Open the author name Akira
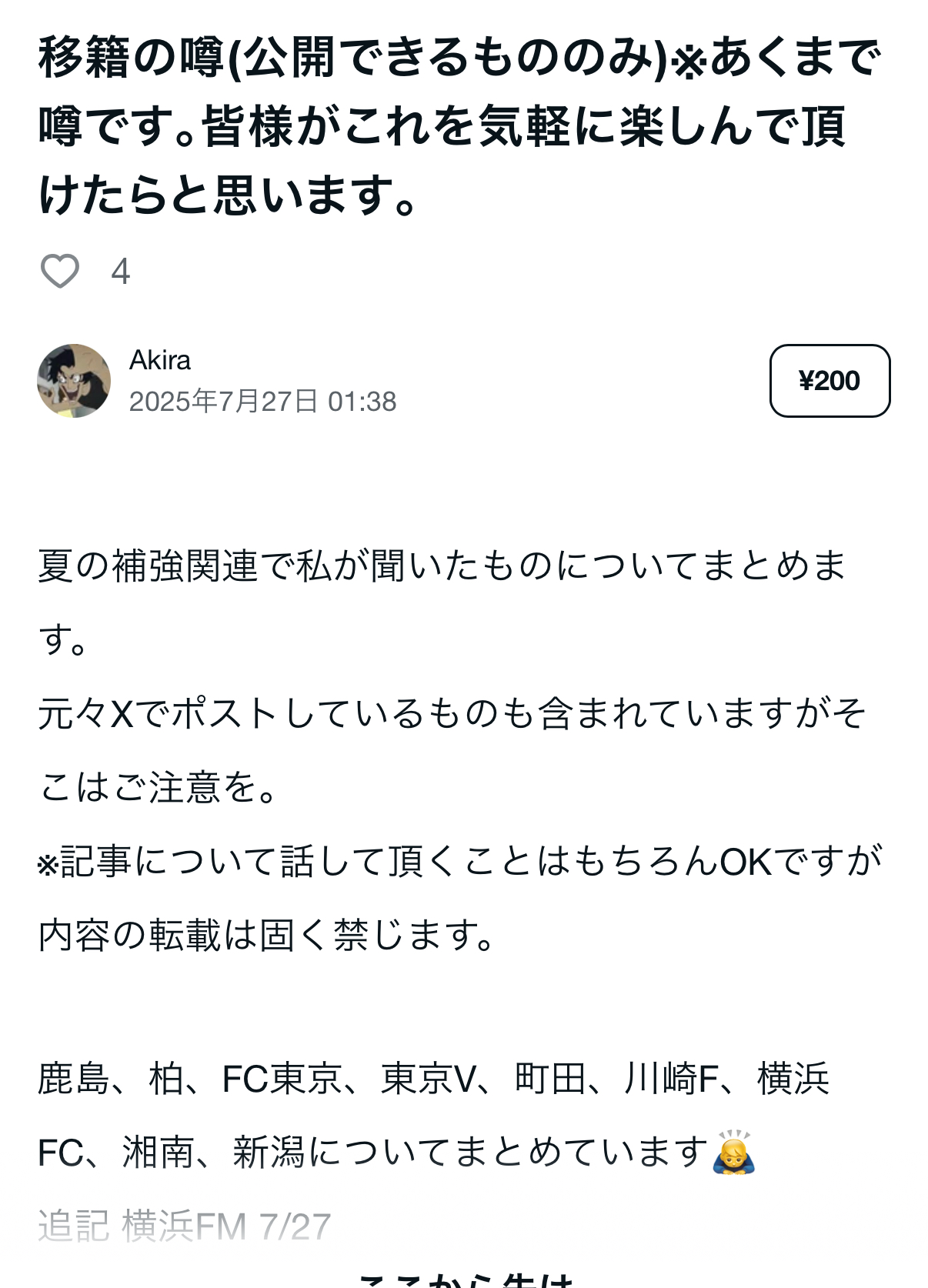Screen dimensions: 928x1288 [160, 360]
